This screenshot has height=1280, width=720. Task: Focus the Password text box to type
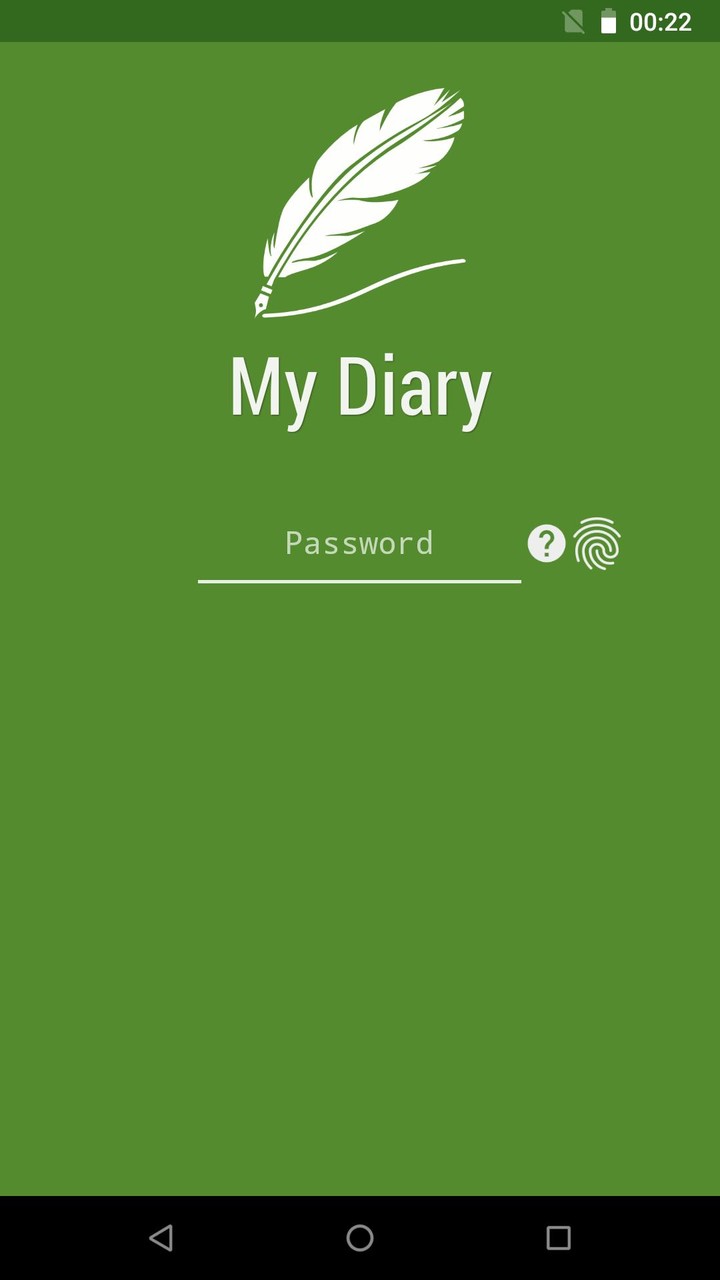point(358,543)
